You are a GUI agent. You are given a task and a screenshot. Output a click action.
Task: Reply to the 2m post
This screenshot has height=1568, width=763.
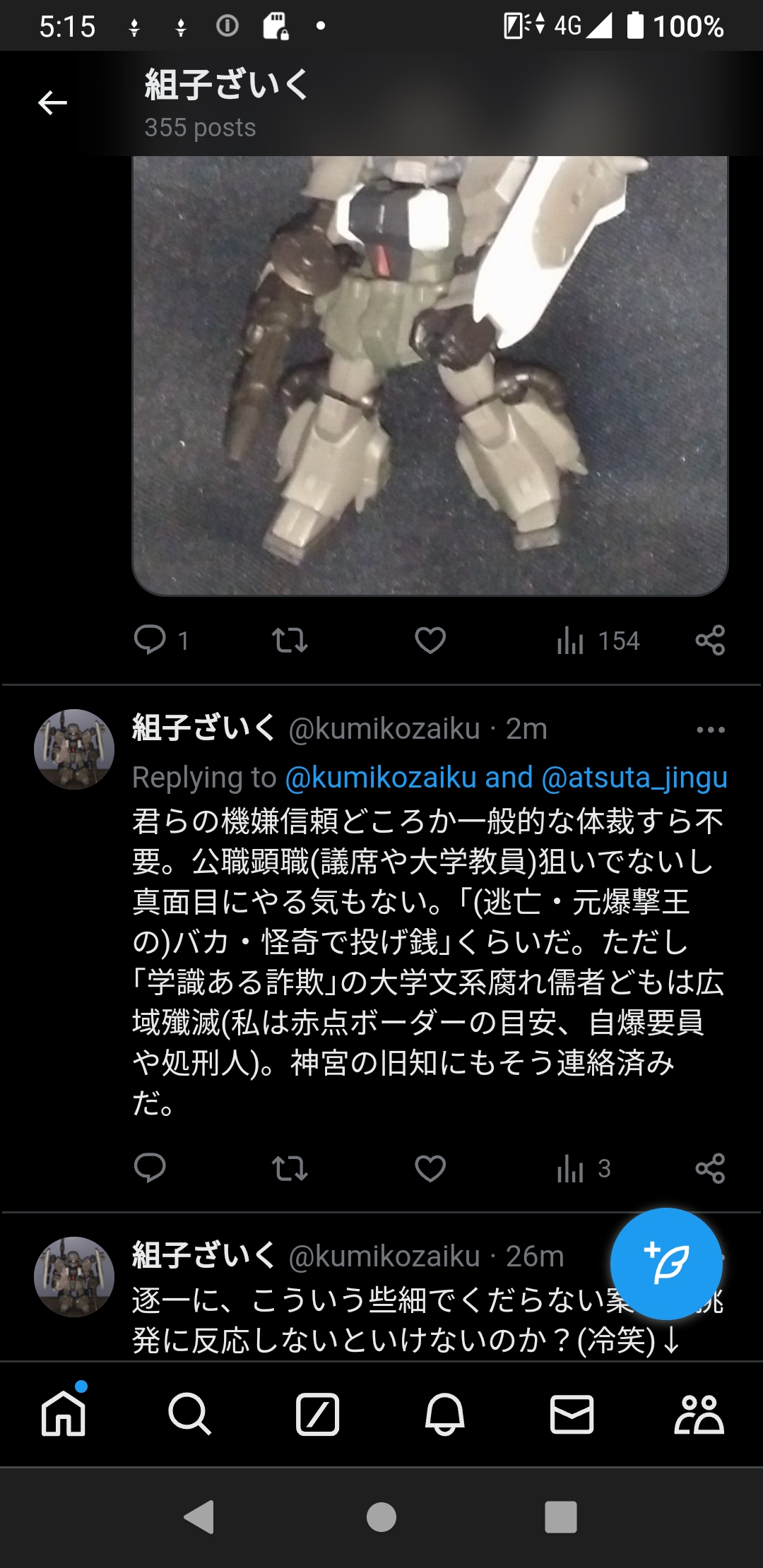click(150, 1168)
